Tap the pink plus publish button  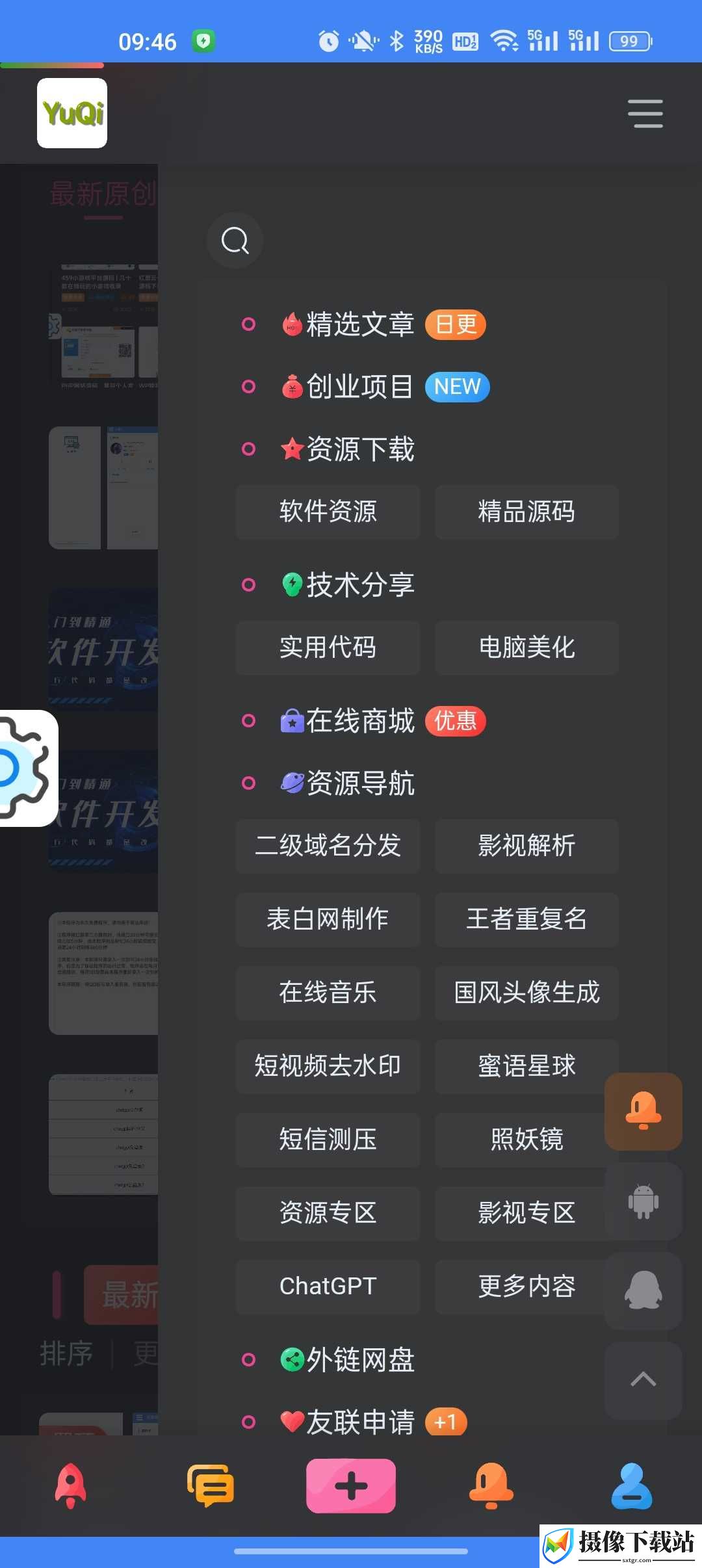pyautogui.click(x=351, y=1486)
